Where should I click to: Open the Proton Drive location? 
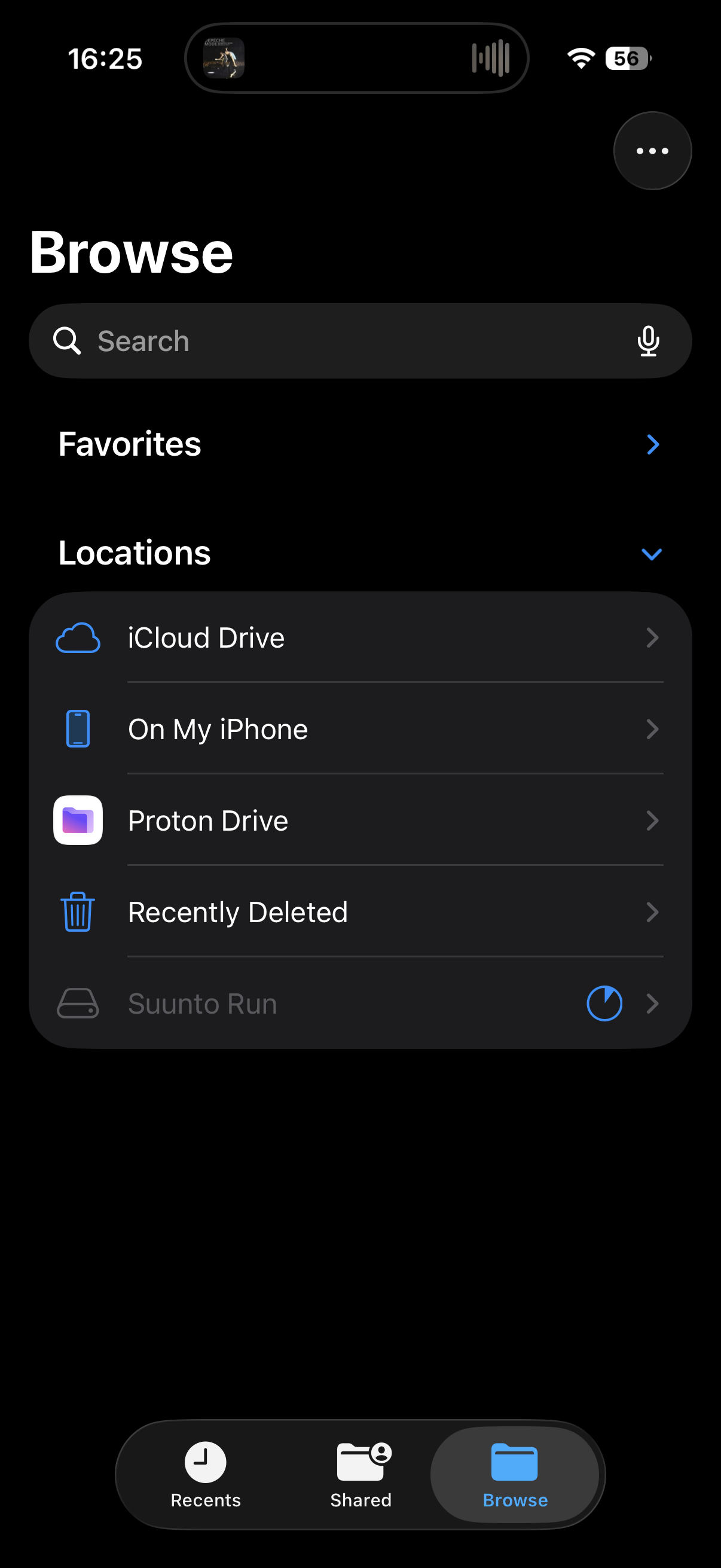click(359, 820)
